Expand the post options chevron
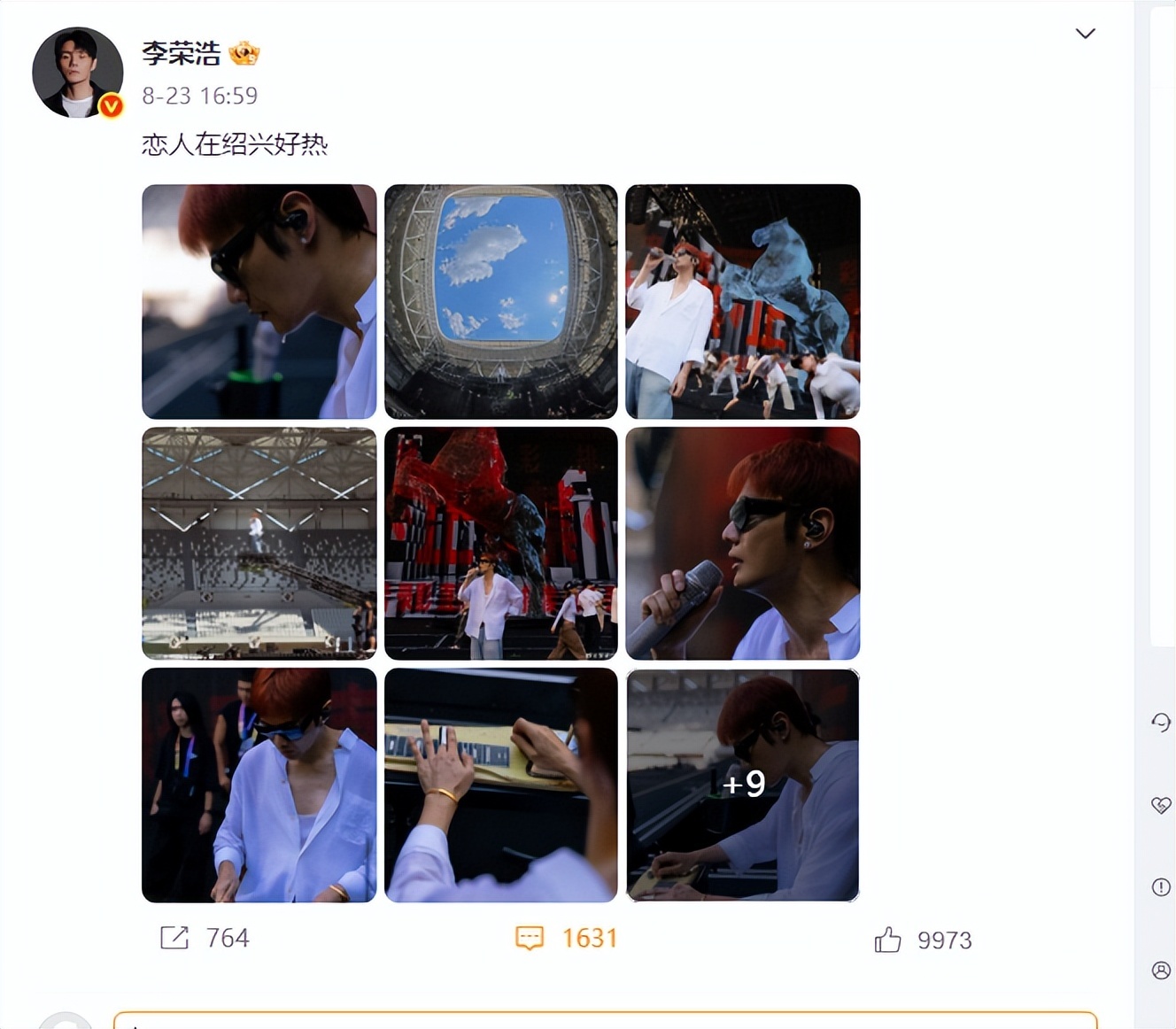This screenshot has width=1176, height=1029. point(1085,34)
